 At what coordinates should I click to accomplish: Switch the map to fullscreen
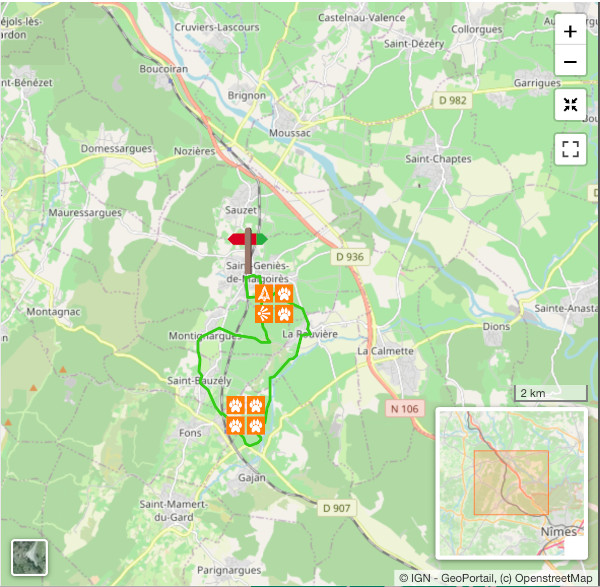(570, 150)
